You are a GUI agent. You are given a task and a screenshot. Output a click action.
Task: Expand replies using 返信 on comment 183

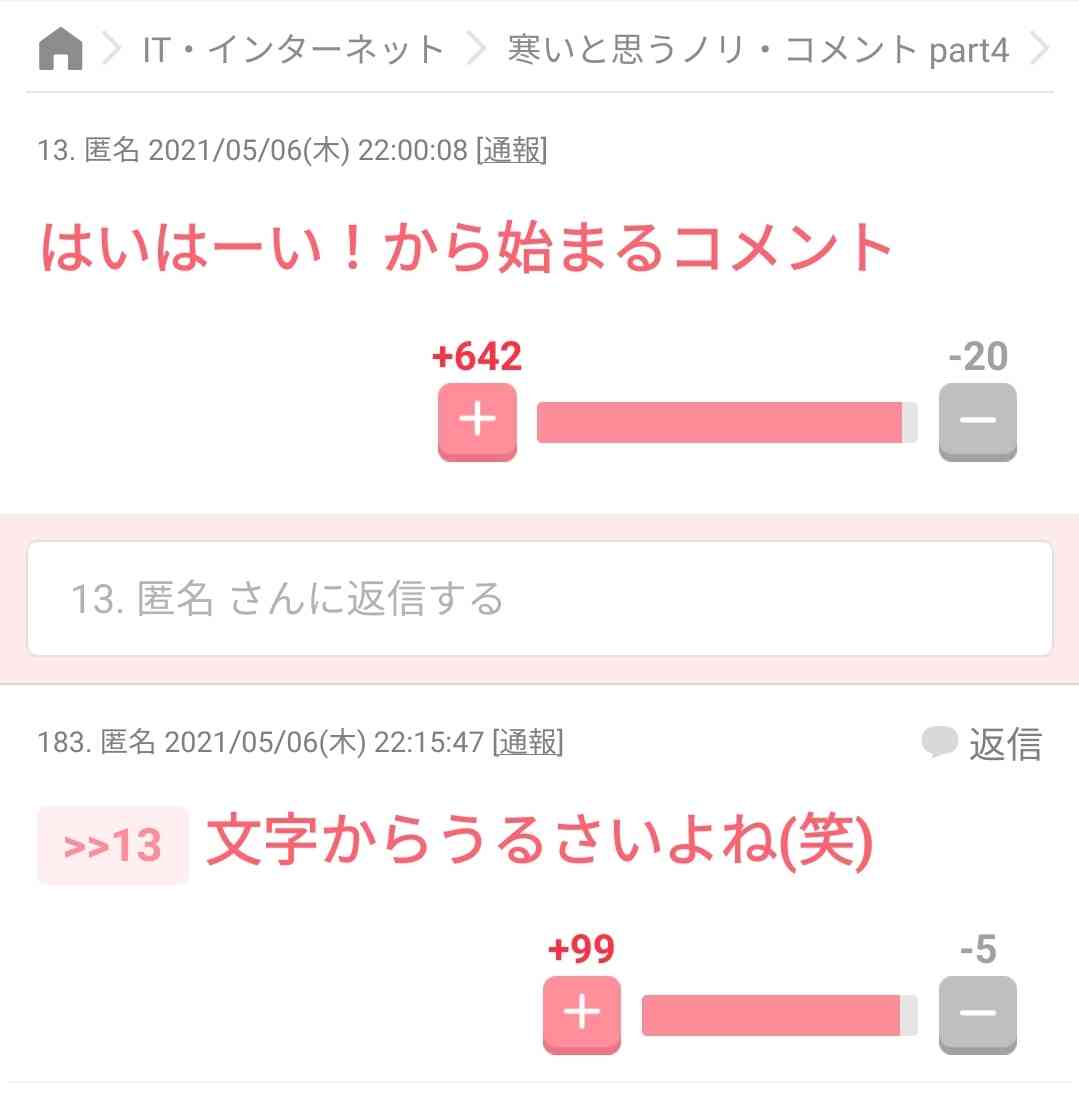(1005, 744)
